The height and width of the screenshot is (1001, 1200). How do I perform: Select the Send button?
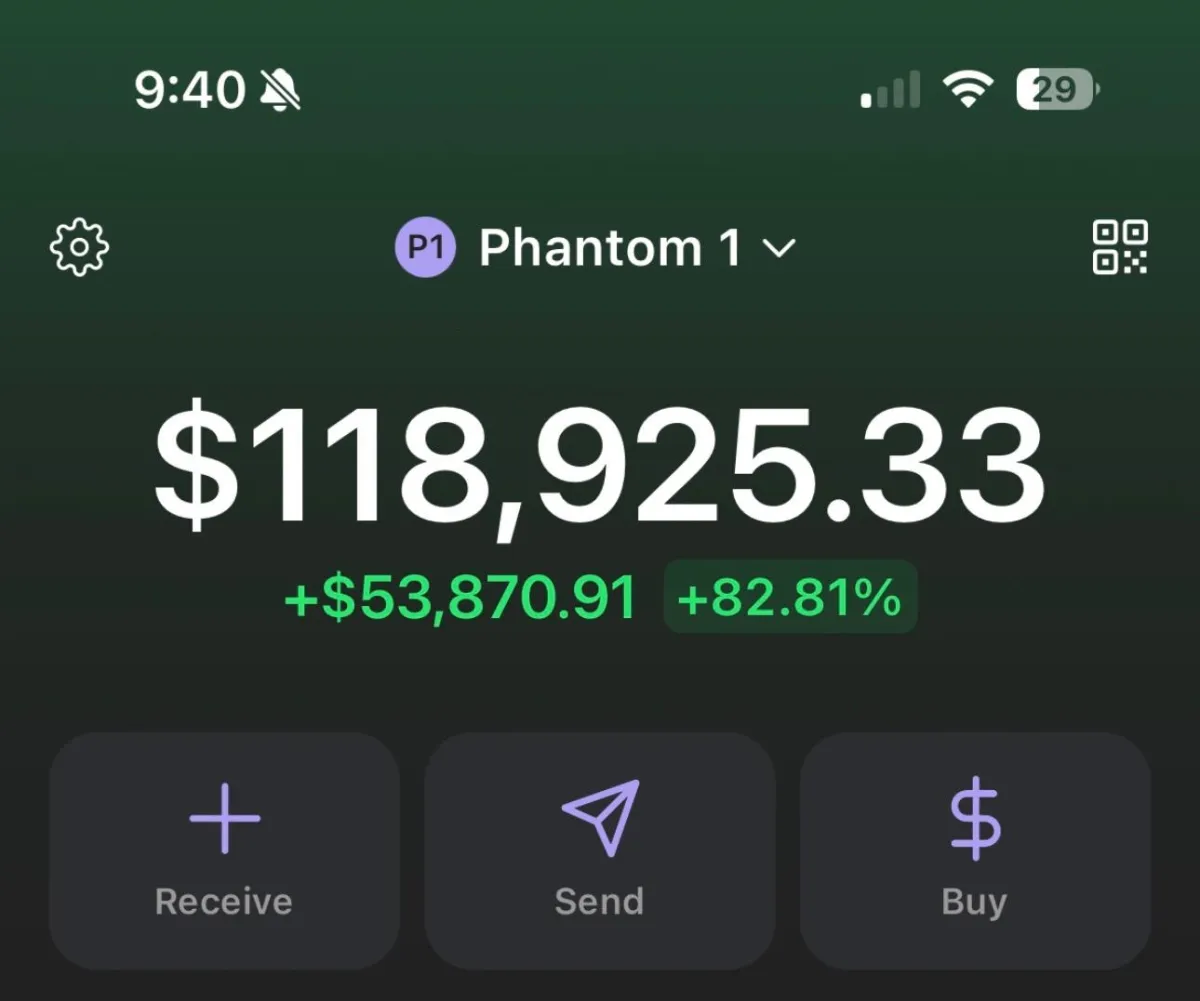(x=599, y=850)
